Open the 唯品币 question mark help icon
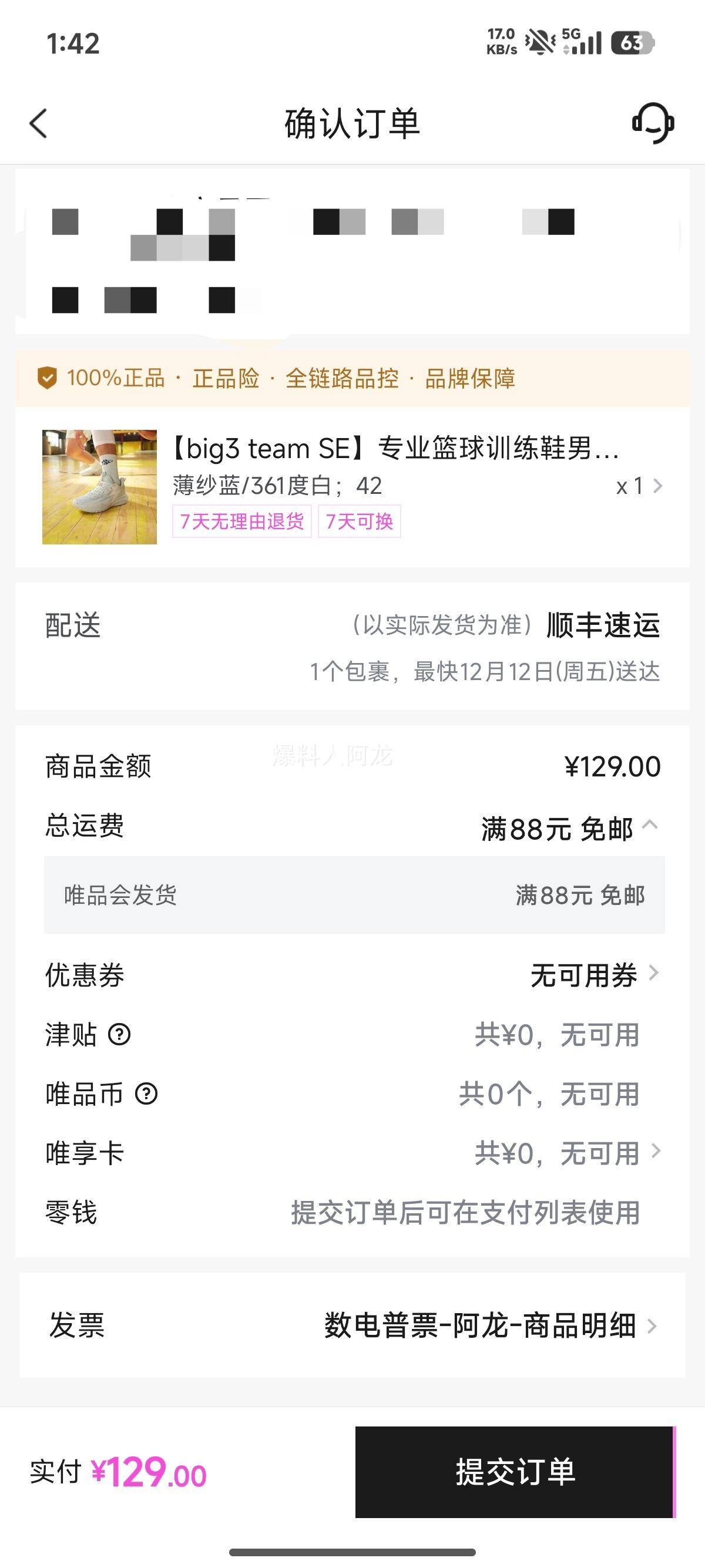 [x=146, y=1095]
